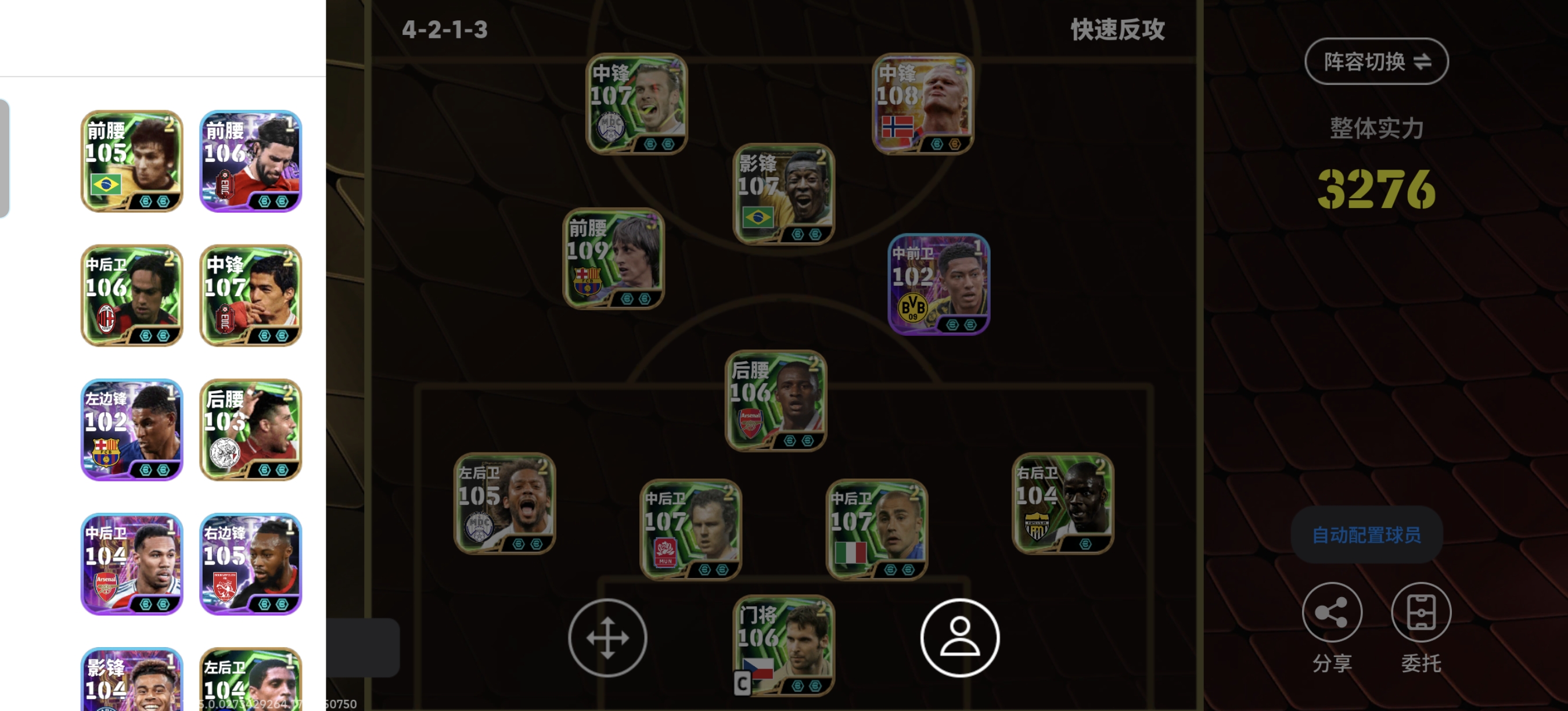This screenshot has width=1568, height=711.
Task: Select the 107 中后卫 Italy card
Action: click(x=876, y=530)
